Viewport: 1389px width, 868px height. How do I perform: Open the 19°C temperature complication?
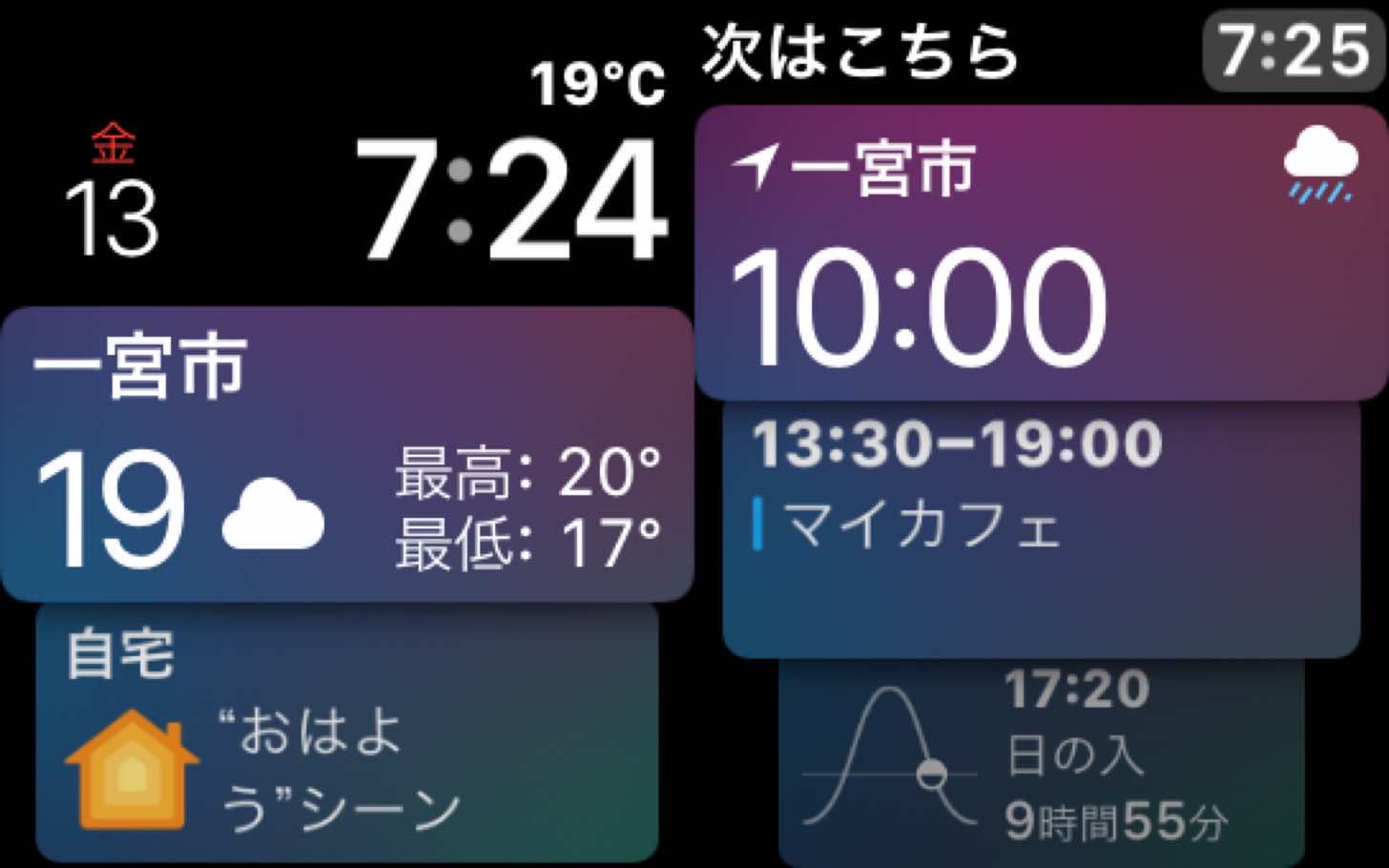597,84
